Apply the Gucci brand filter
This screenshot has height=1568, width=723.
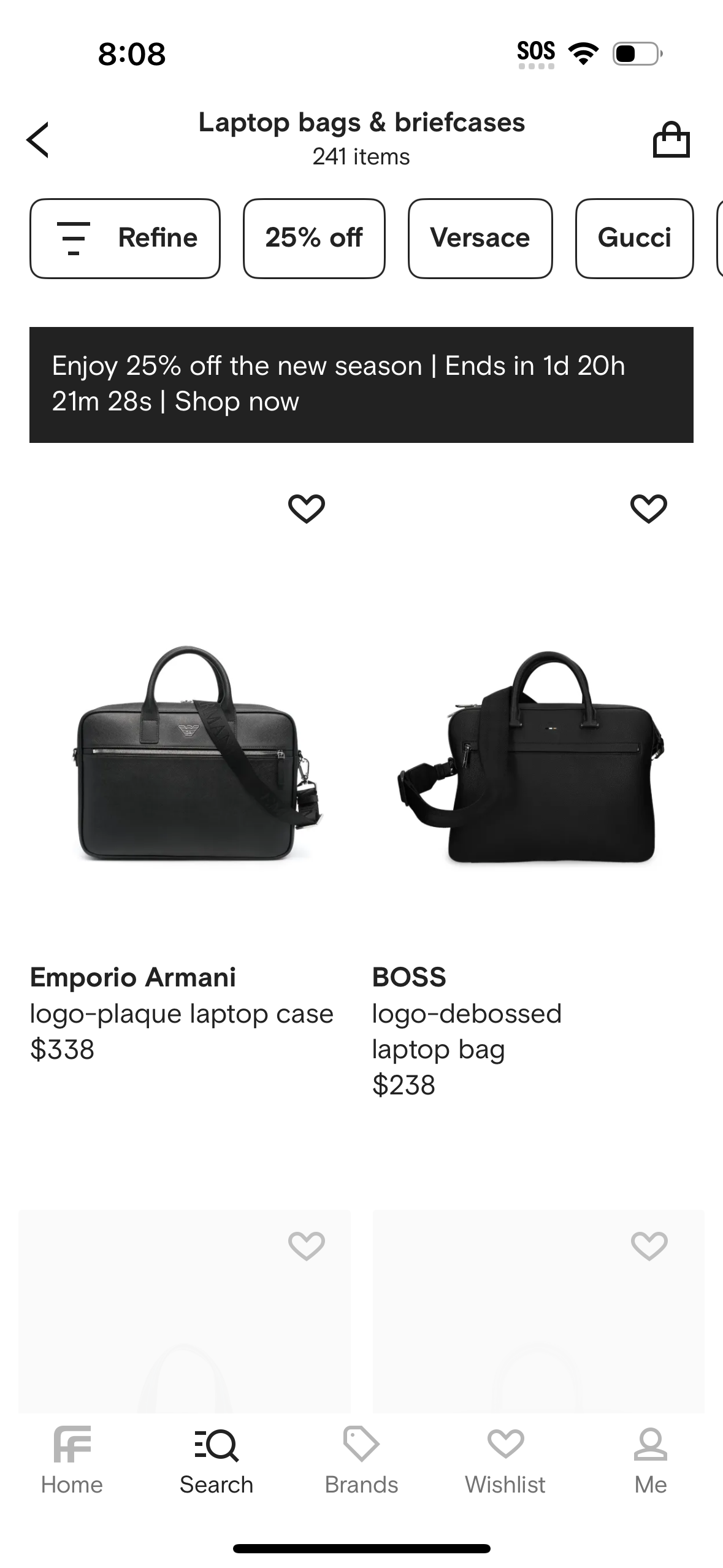pos(635,238)
